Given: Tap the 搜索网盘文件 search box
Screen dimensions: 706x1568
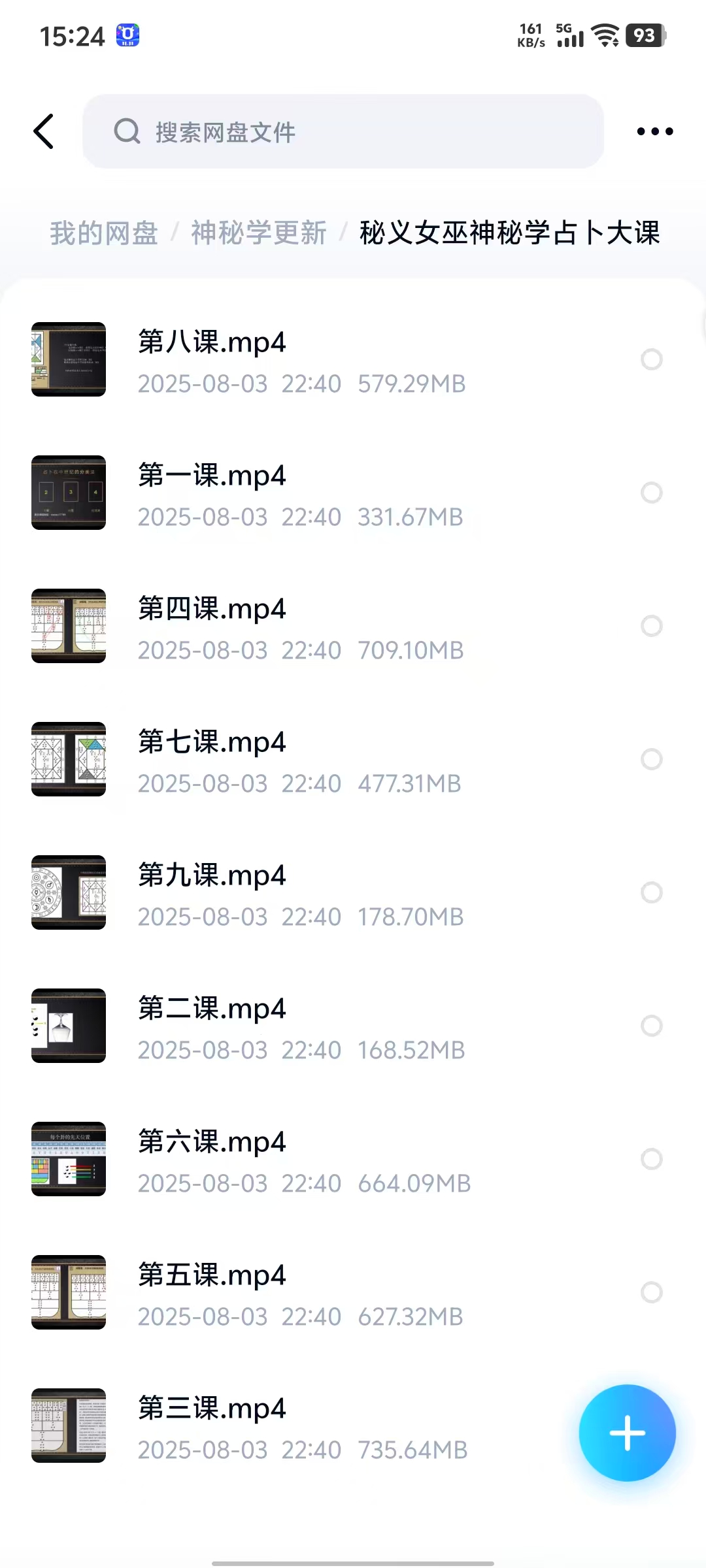Looking at the screenshot, I should pos(343,131).
